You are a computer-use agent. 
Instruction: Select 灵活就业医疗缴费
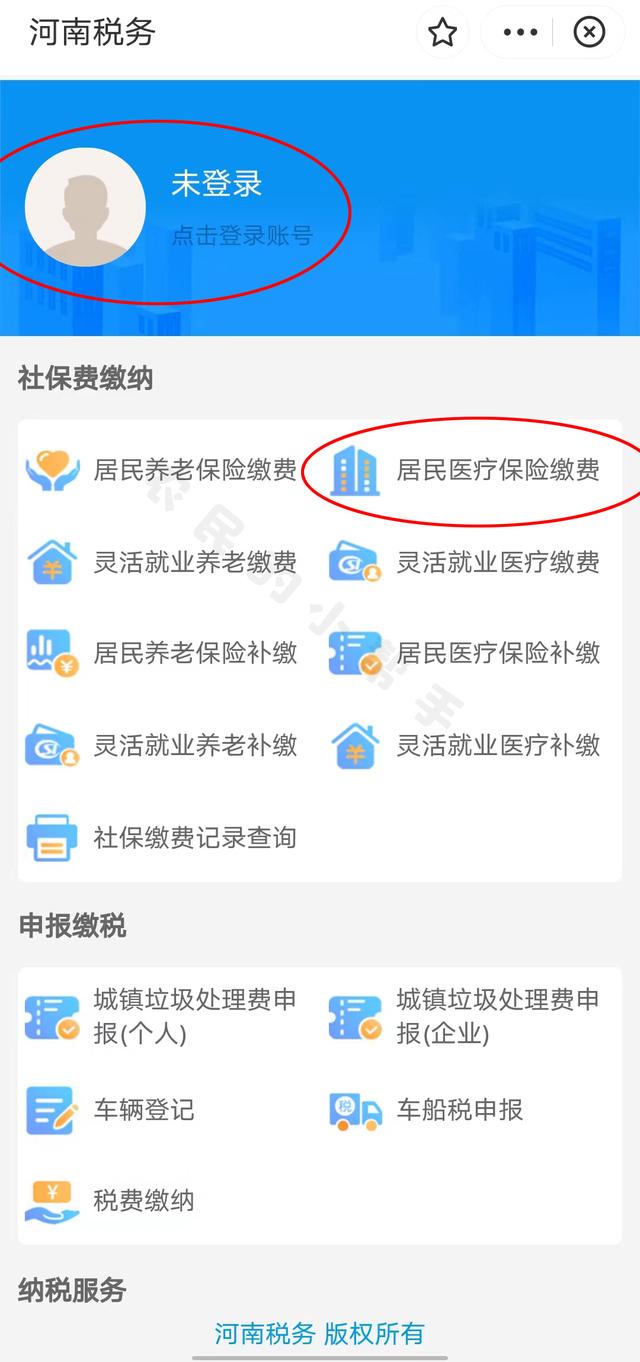click(x=465, y=562)
